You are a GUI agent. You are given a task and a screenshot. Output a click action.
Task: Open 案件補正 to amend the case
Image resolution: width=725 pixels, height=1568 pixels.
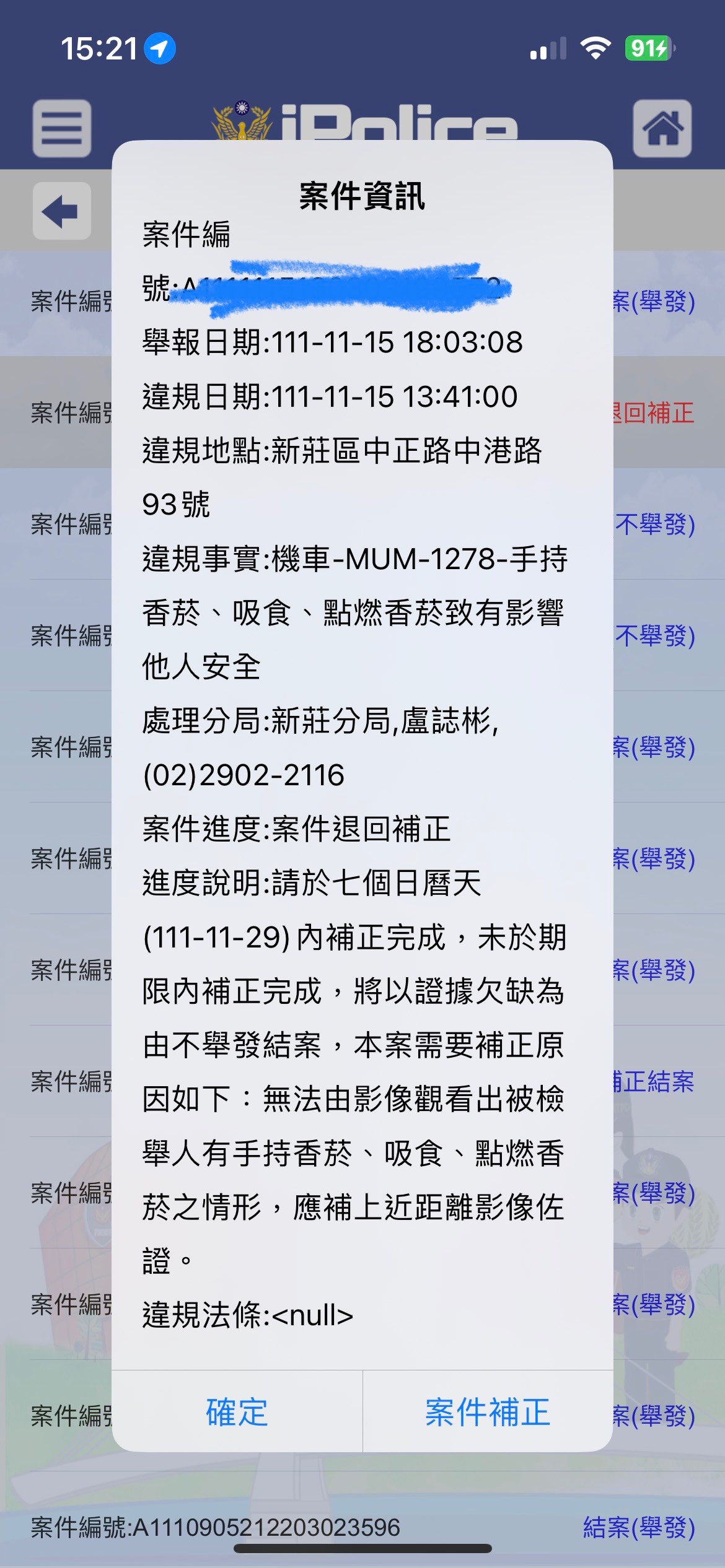pos(488,1412)
